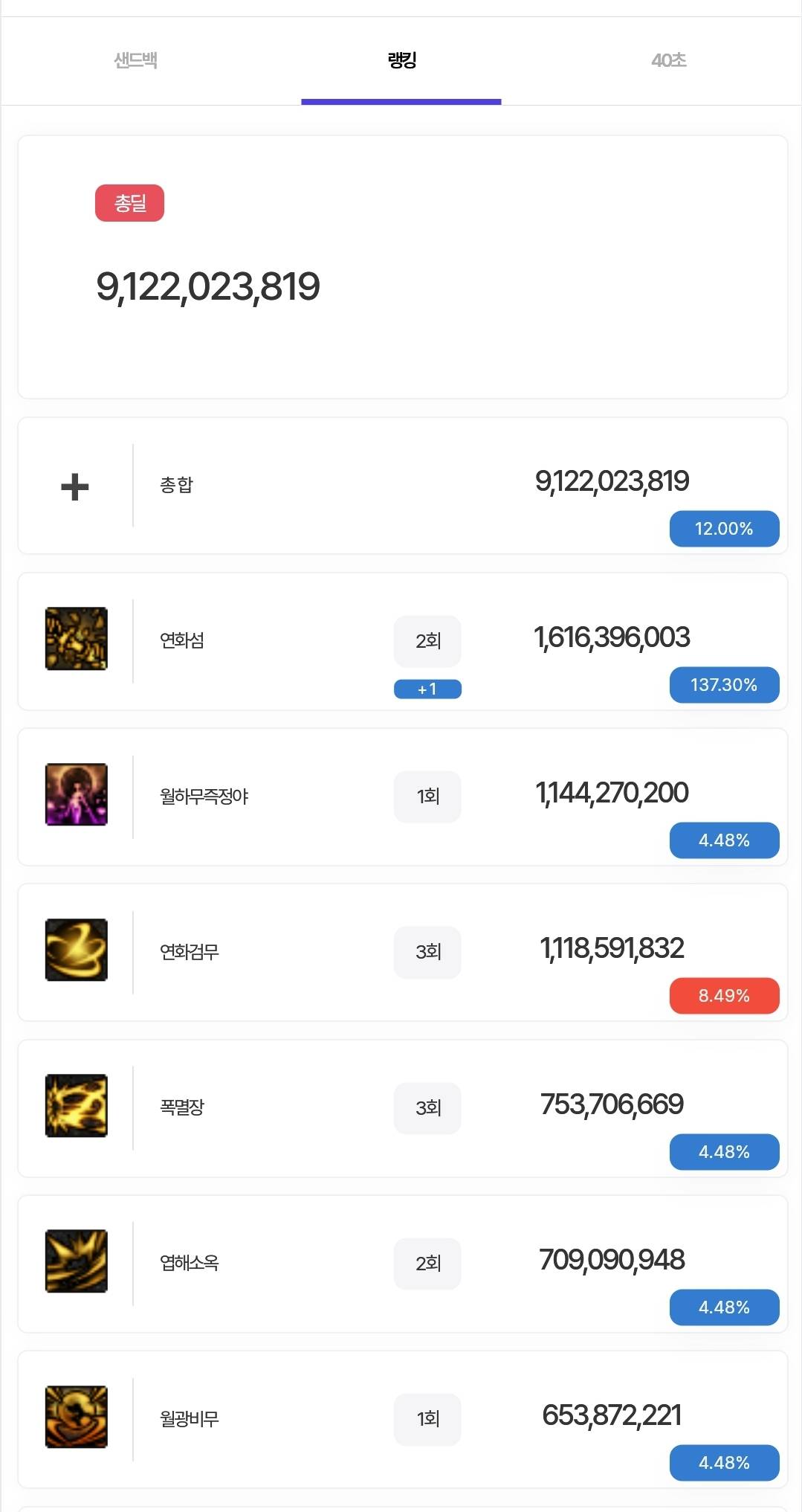Open the 월하무즉정야 skill row
802x1512 pixels.
pyautogui.click(x=402, y=797)
